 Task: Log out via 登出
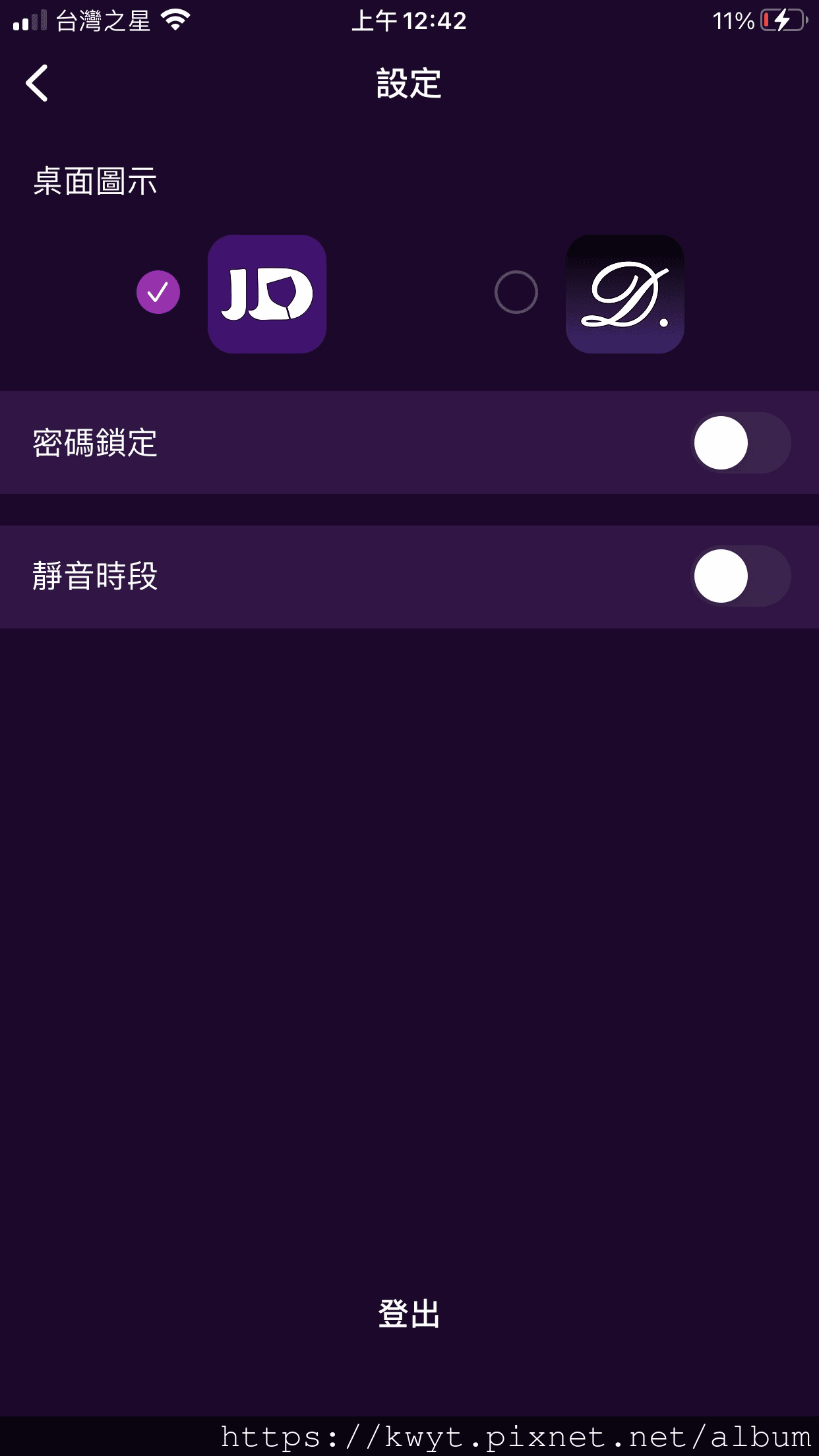click(409, 1313)
